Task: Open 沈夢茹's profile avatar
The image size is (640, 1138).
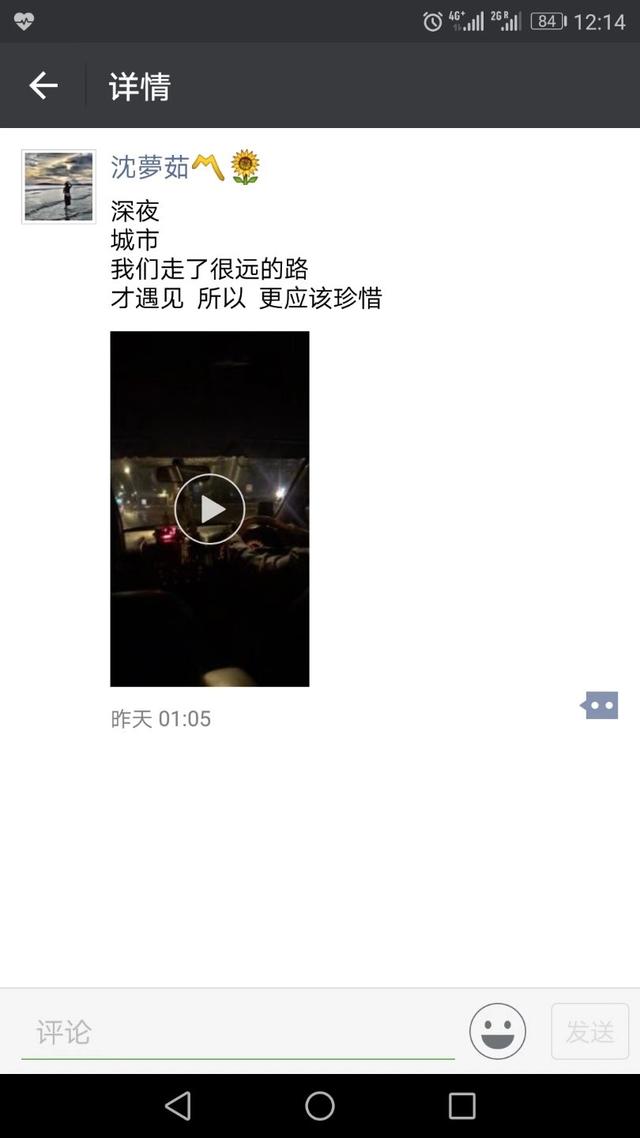Action: [x=58, y=186]
